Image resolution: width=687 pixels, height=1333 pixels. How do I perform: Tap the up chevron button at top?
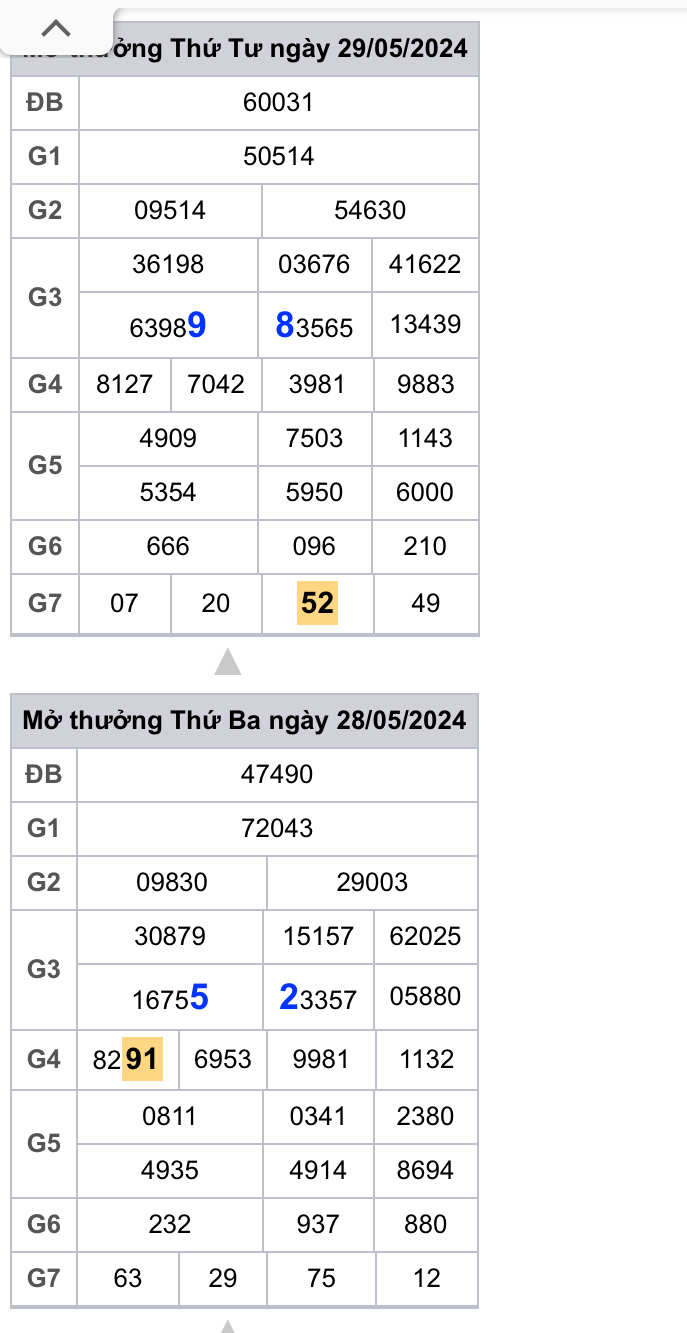coord(56,27)
